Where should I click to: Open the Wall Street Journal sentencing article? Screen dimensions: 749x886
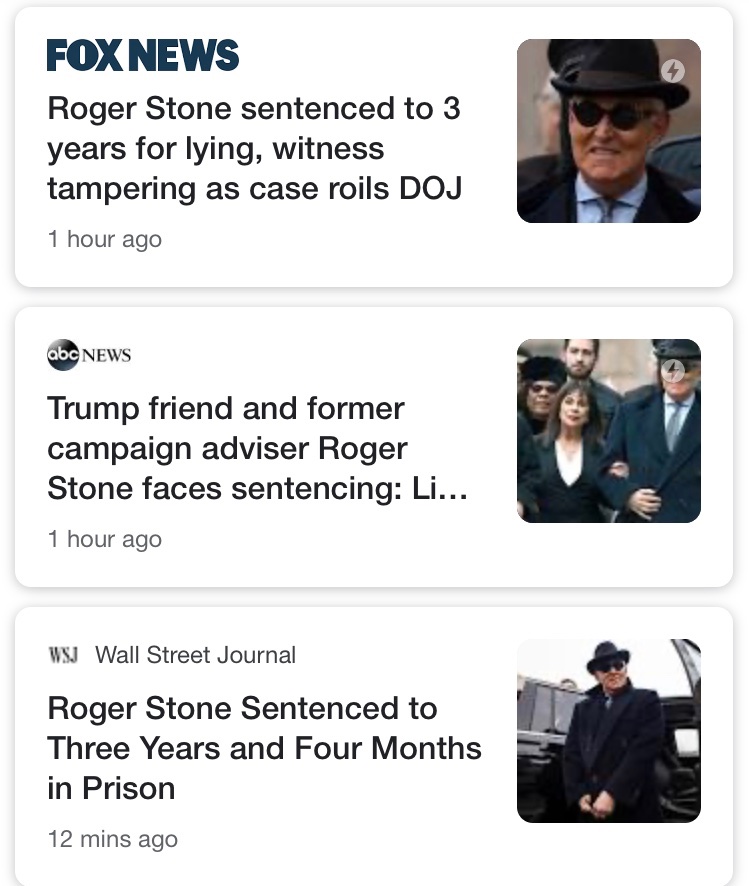click(x=264, y=748)
